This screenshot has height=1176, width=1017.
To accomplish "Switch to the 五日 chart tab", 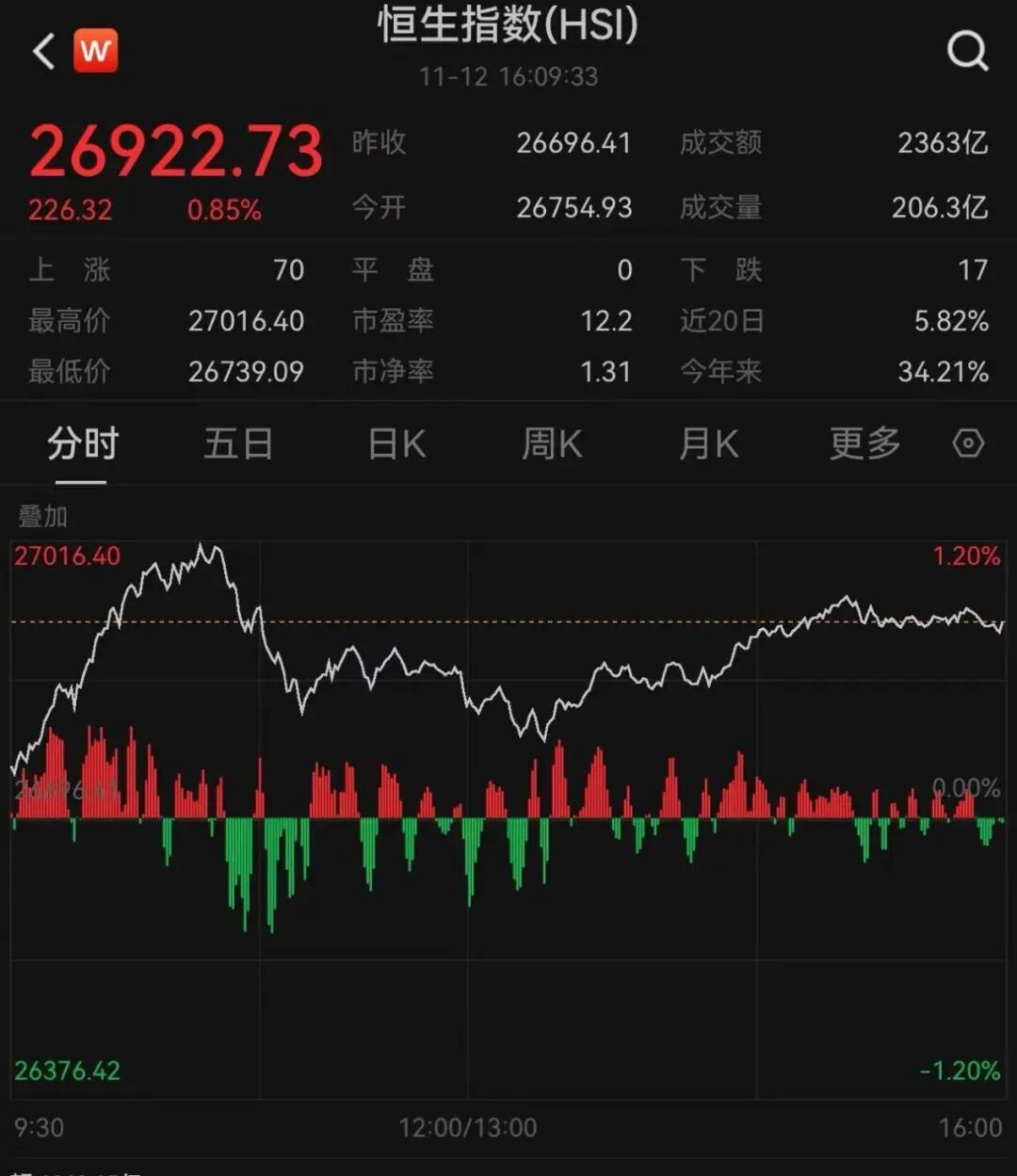I will pyautogui.click(x=238, y=443).
